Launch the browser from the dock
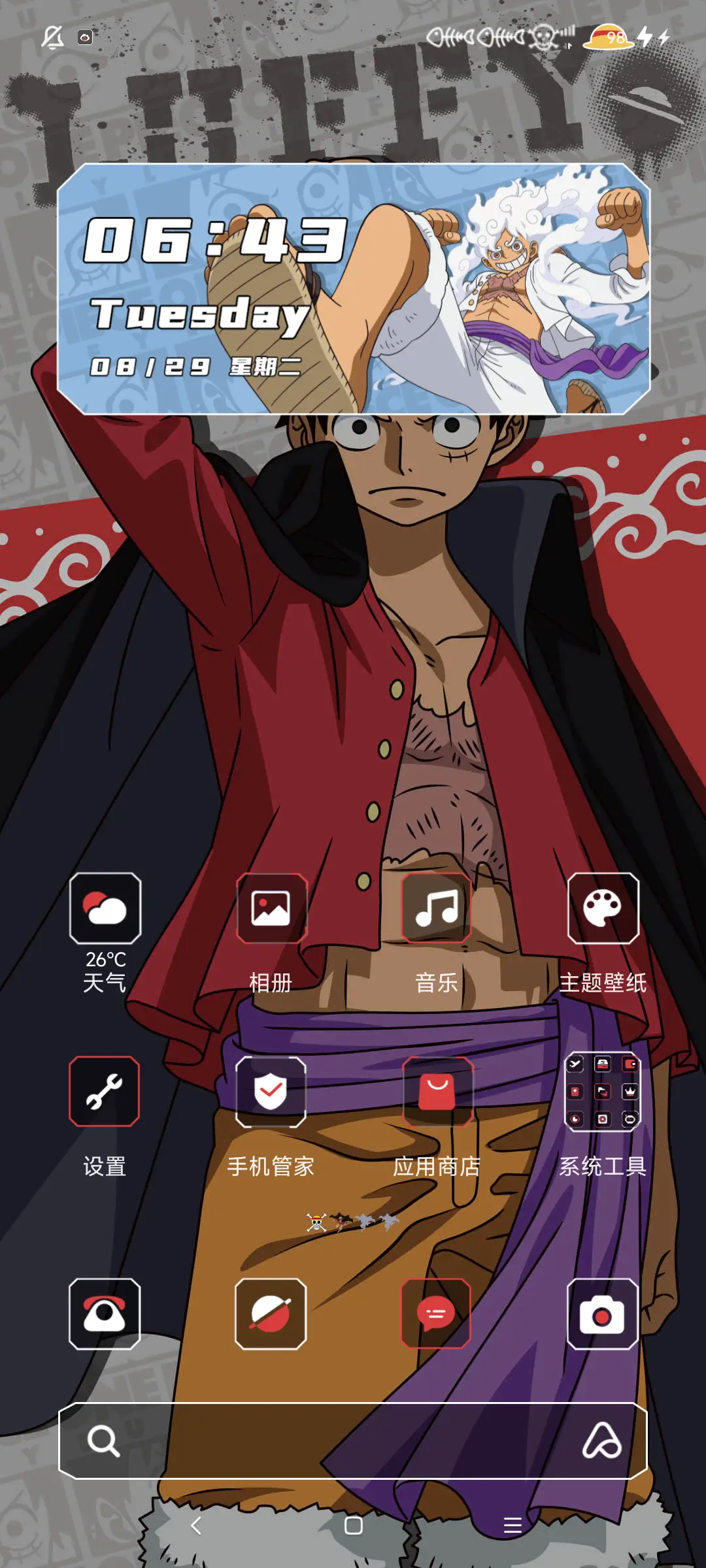This screenshot has height=1568, width=706. [271, 1313]
